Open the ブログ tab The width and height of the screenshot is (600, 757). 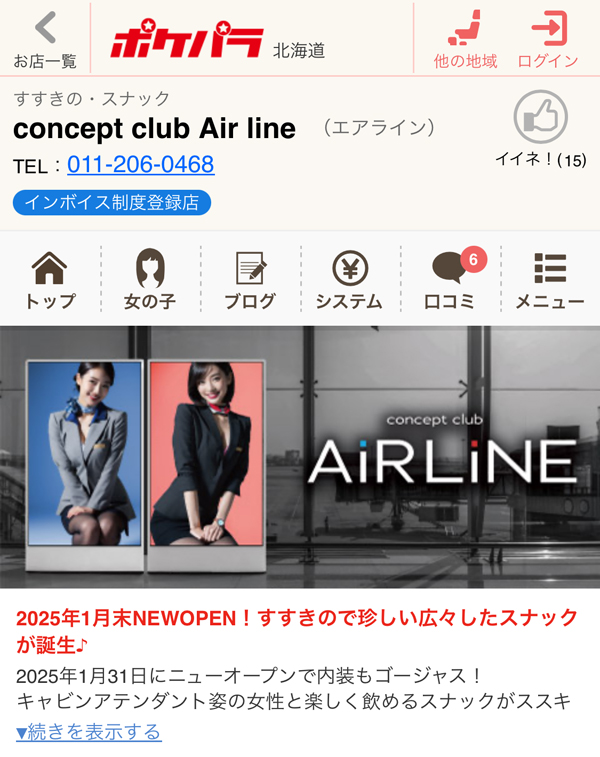click(250, 280)
